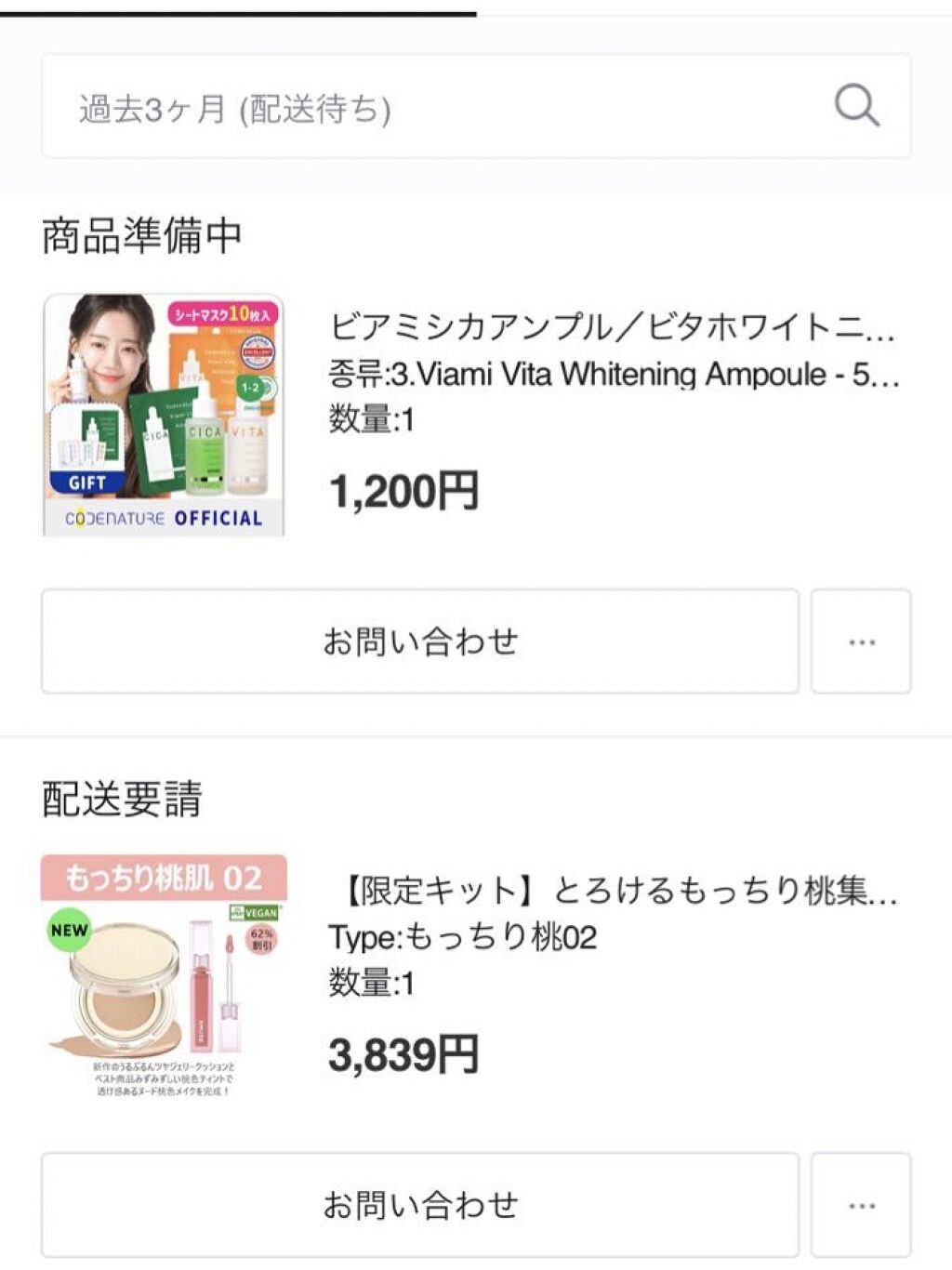Tap お問い合わせ for the 1,200円 order
Viewport: 952px width, 1270px height.
(x=420, y=642)
